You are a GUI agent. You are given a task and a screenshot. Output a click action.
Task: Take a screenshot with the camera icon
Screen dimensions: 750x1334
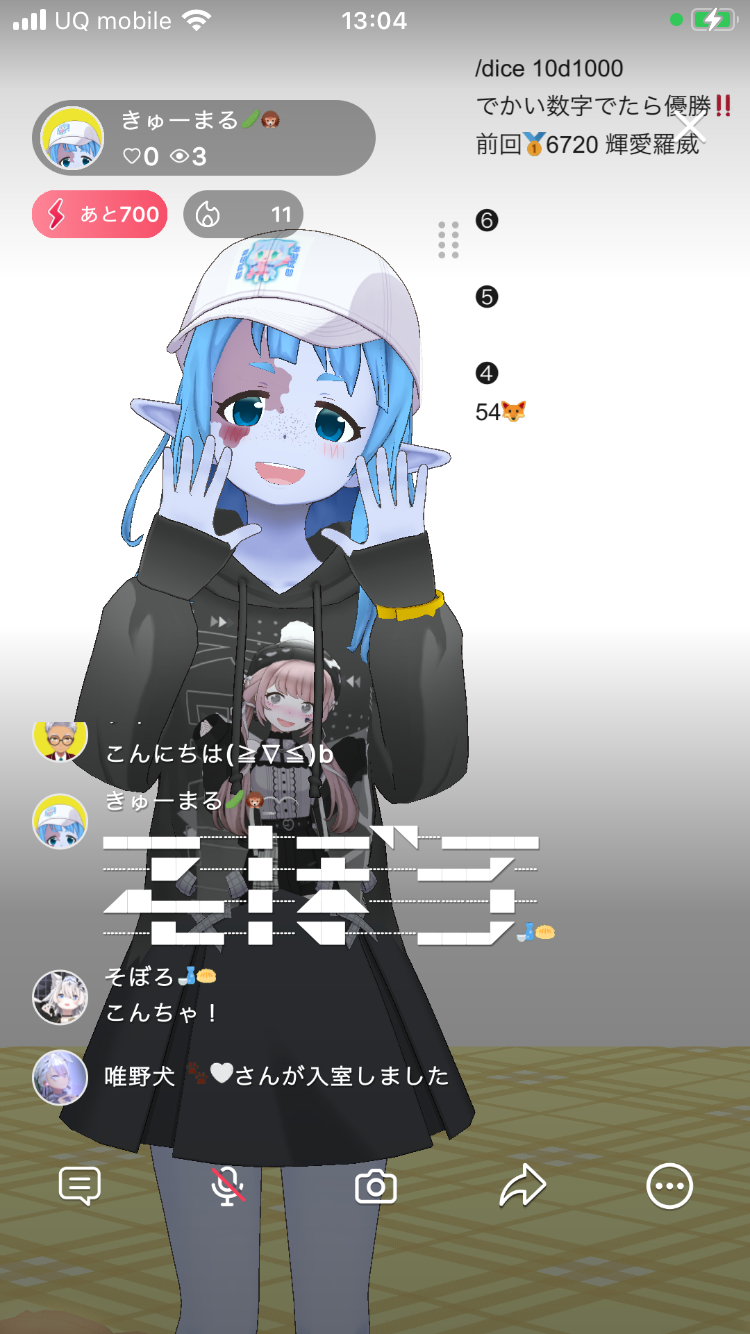coord(376,1187)
